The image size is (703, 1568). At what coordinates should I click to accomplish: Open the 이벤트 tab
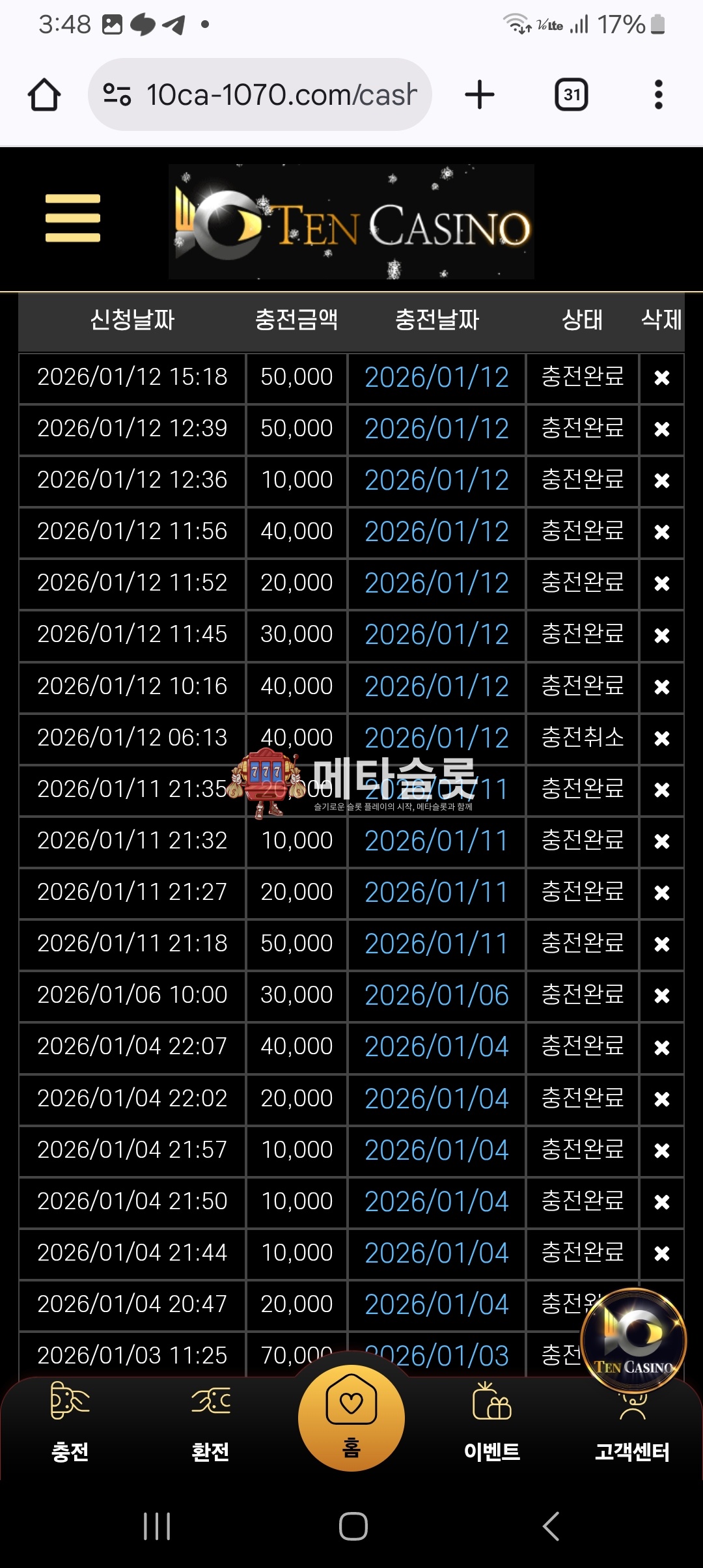[492, 1426]
